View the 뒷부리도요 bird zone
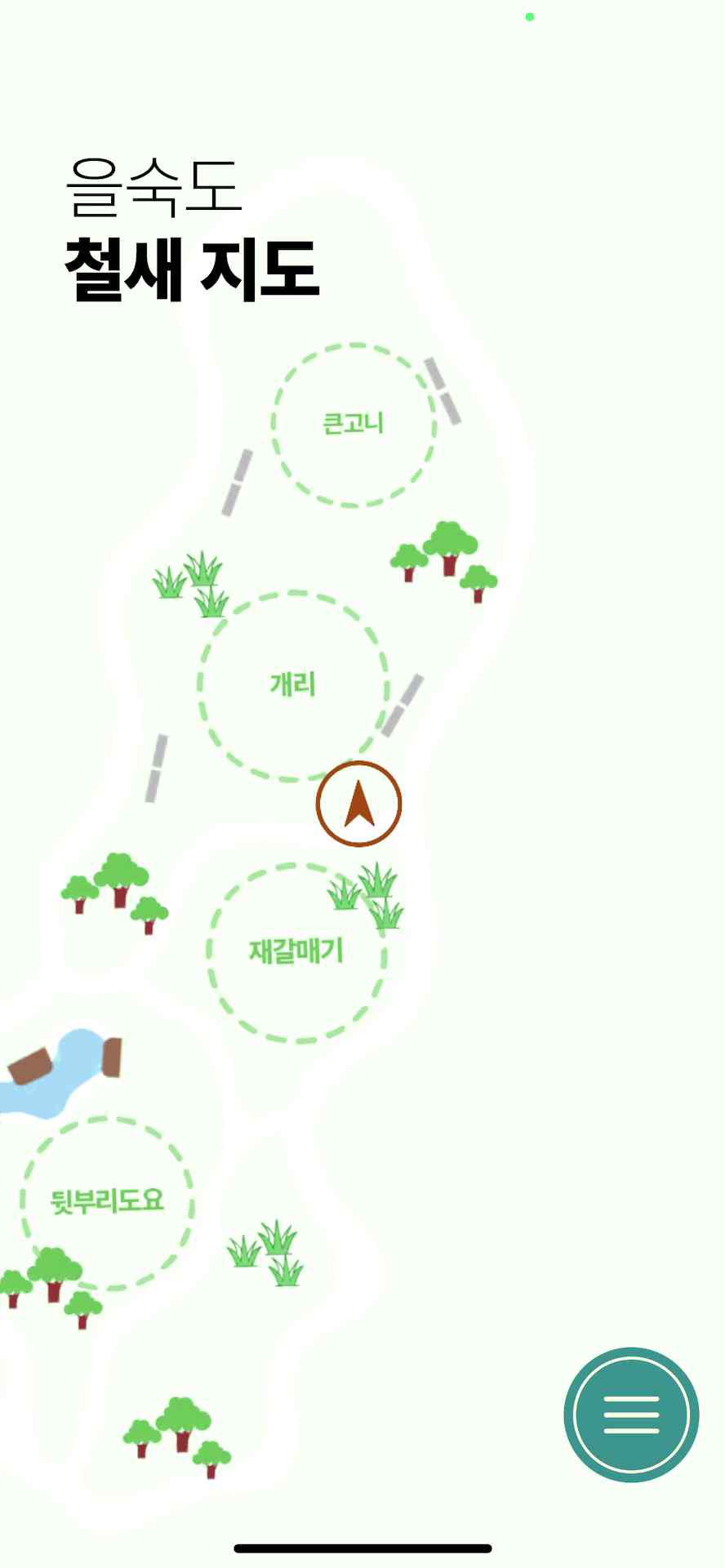Viewport: 725px width, 1568px height. click(107, 1202)
